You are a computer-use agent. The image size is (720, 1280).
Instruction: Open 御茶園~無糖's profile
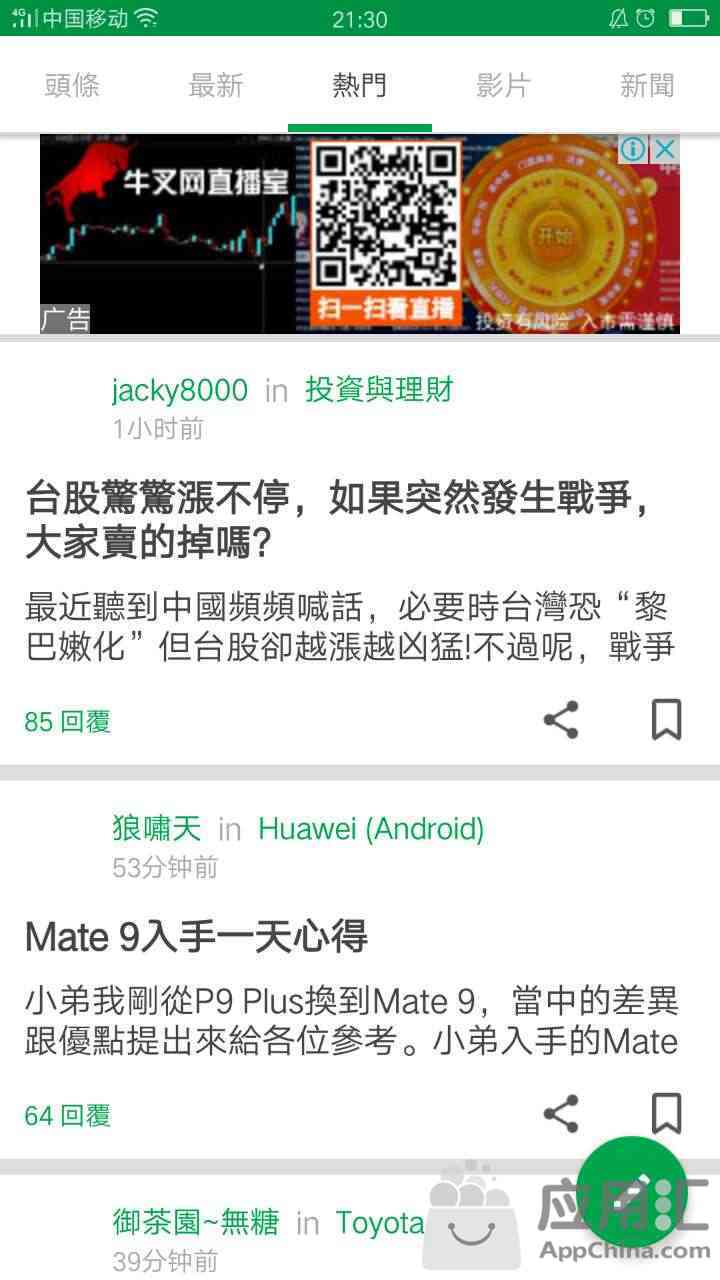pyautogui.click(x=196, y=1222)
